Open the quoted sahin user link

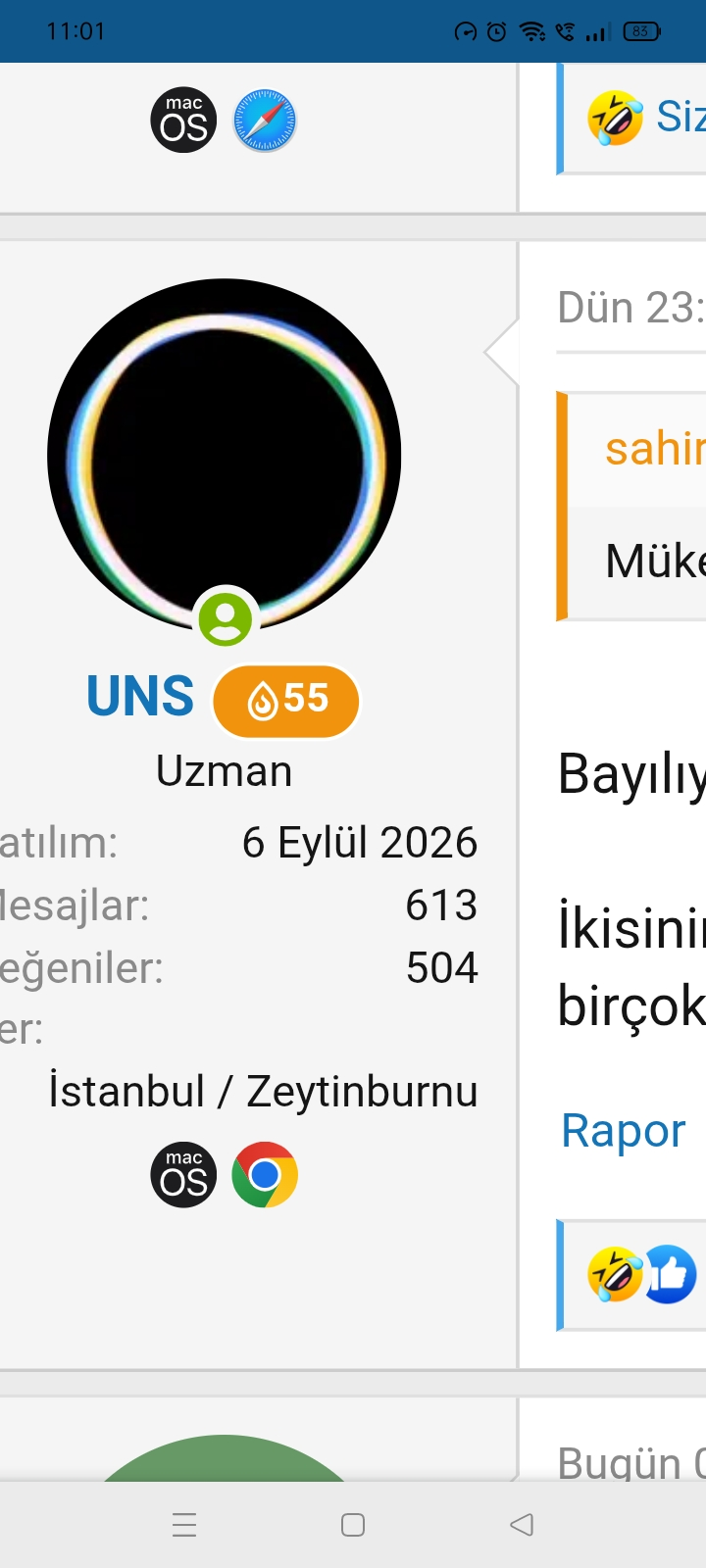[655, 449]
